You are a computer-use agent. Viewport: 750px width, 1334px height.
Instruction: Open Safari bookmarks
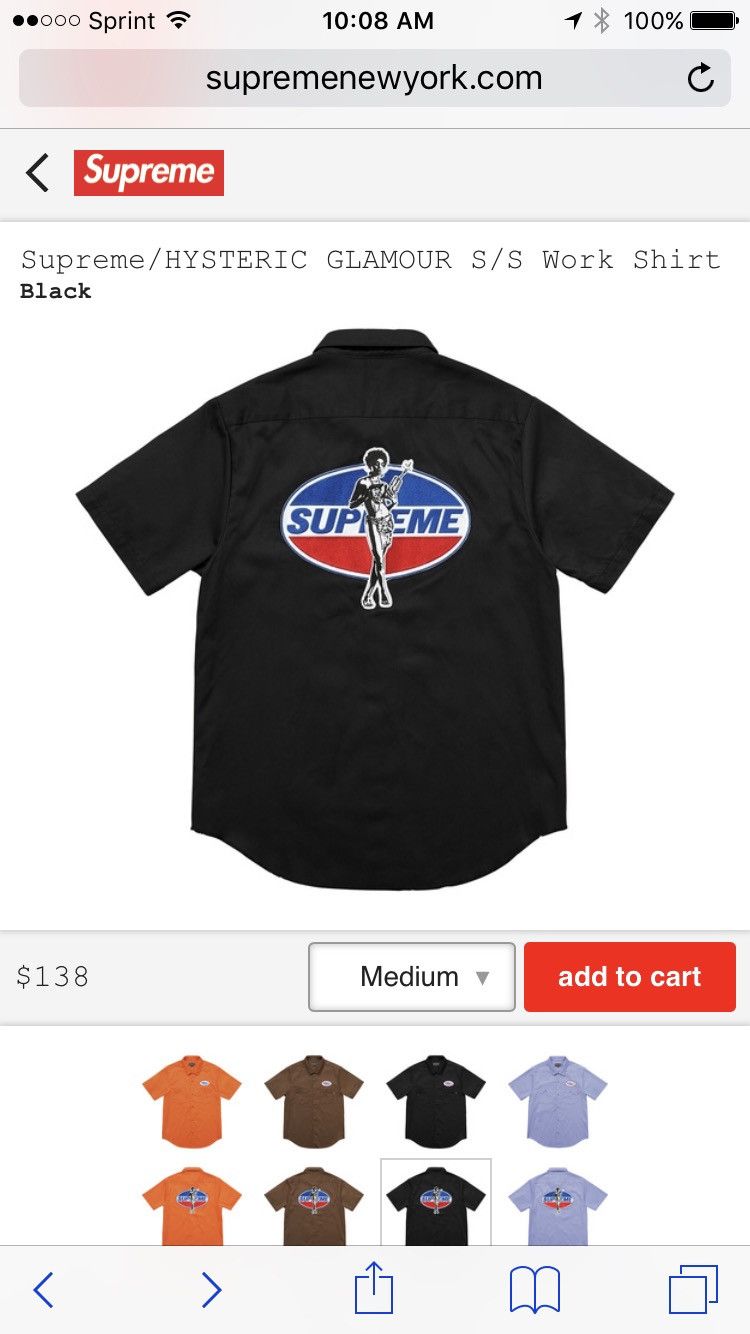coord(535,1290)
